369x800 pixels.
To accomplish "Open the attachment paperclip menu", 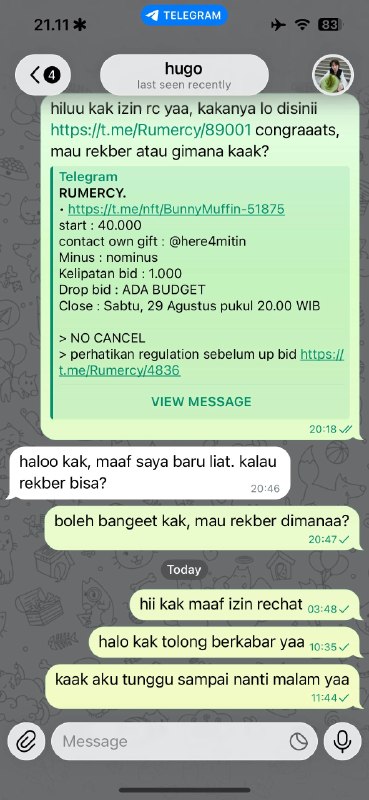I will click(26, 741).
